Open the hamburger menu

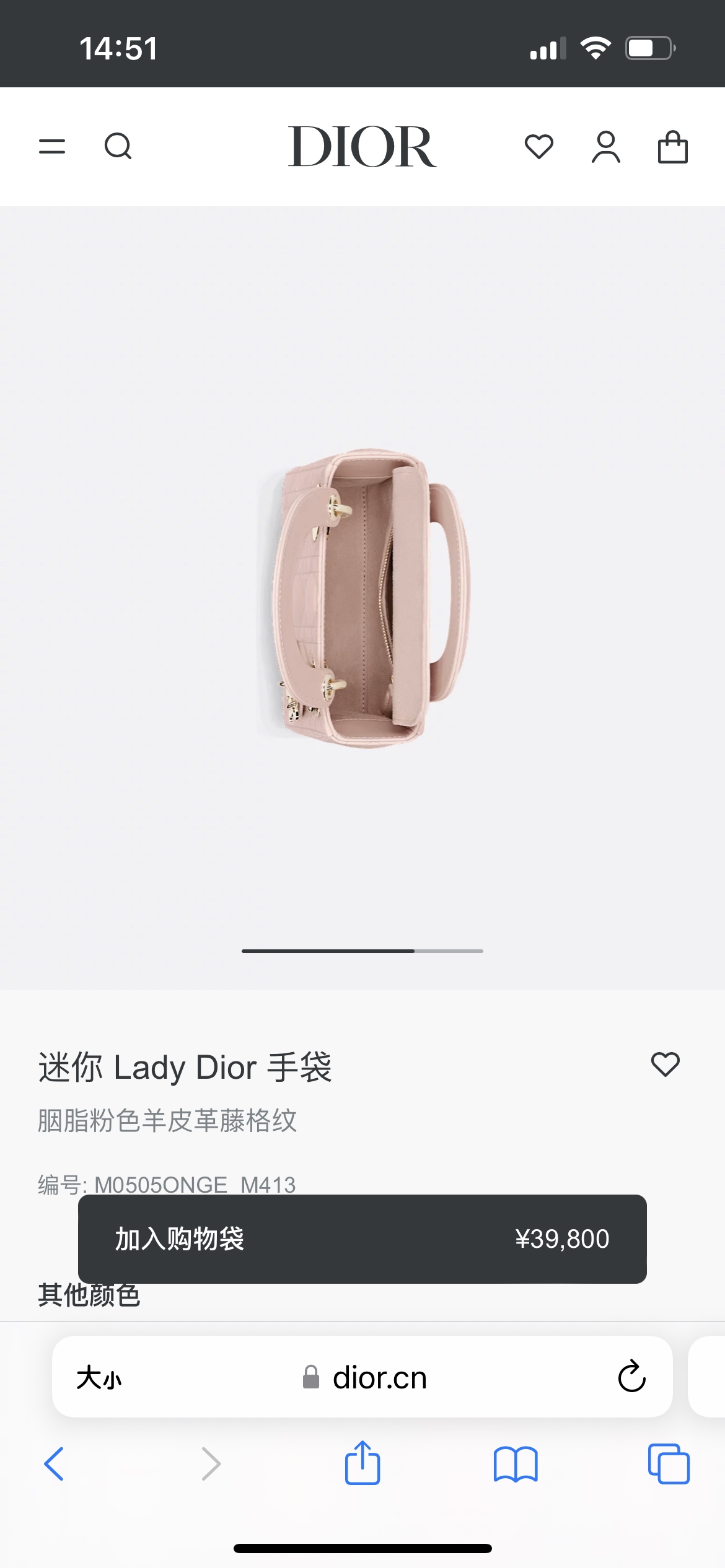(x=52, y=147)
